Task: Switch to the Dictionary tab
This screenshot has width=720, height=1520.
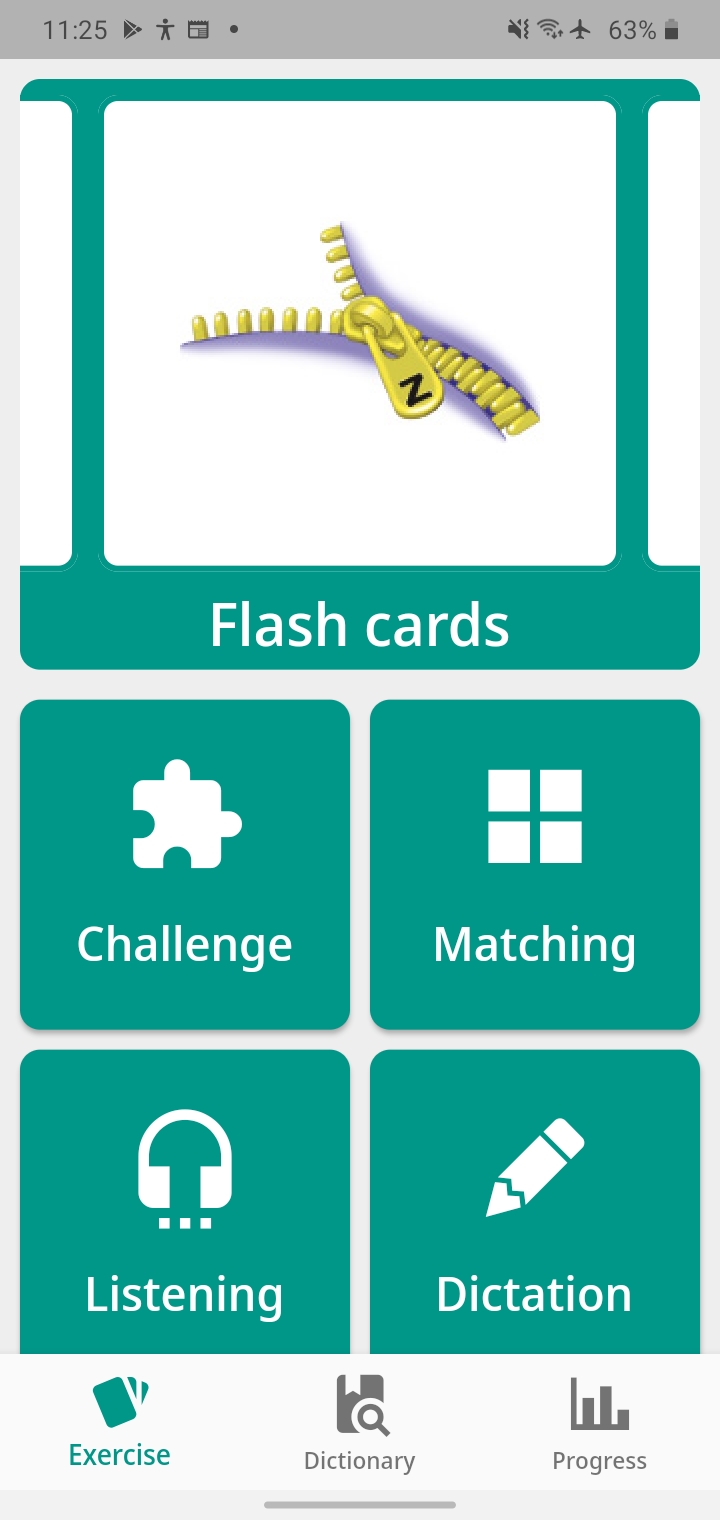Action: click(360, 1422)
